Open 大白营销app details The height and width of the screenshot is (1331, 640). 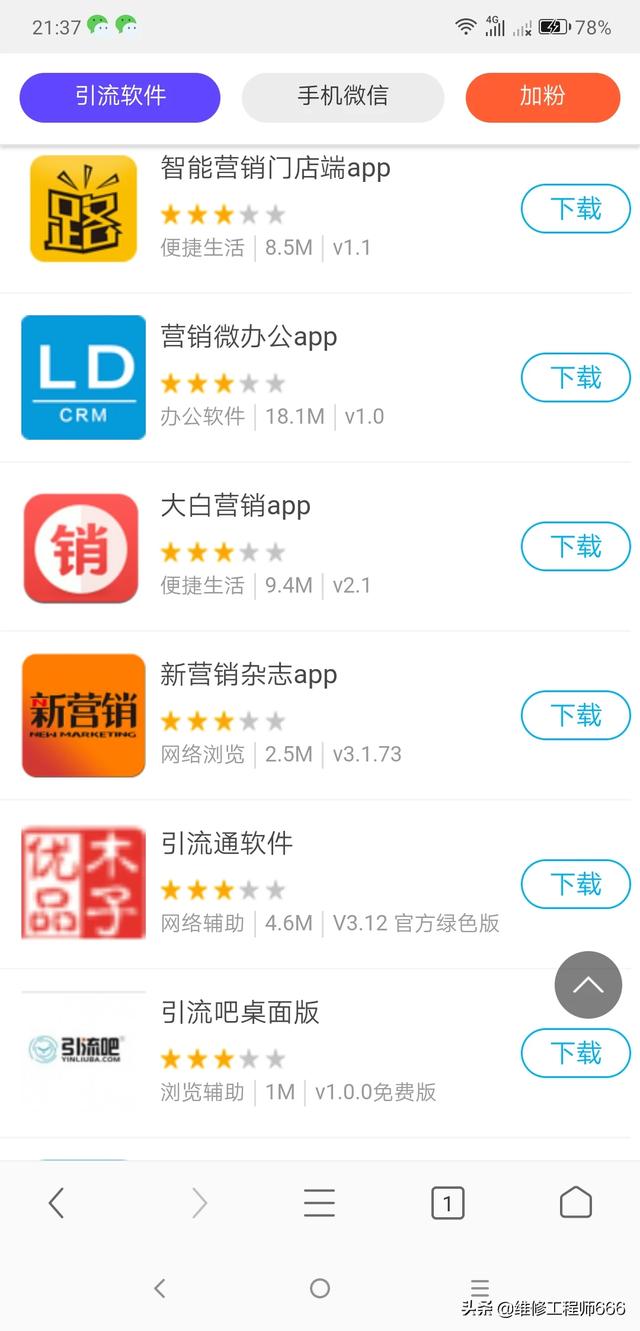(x=236, y=506)
